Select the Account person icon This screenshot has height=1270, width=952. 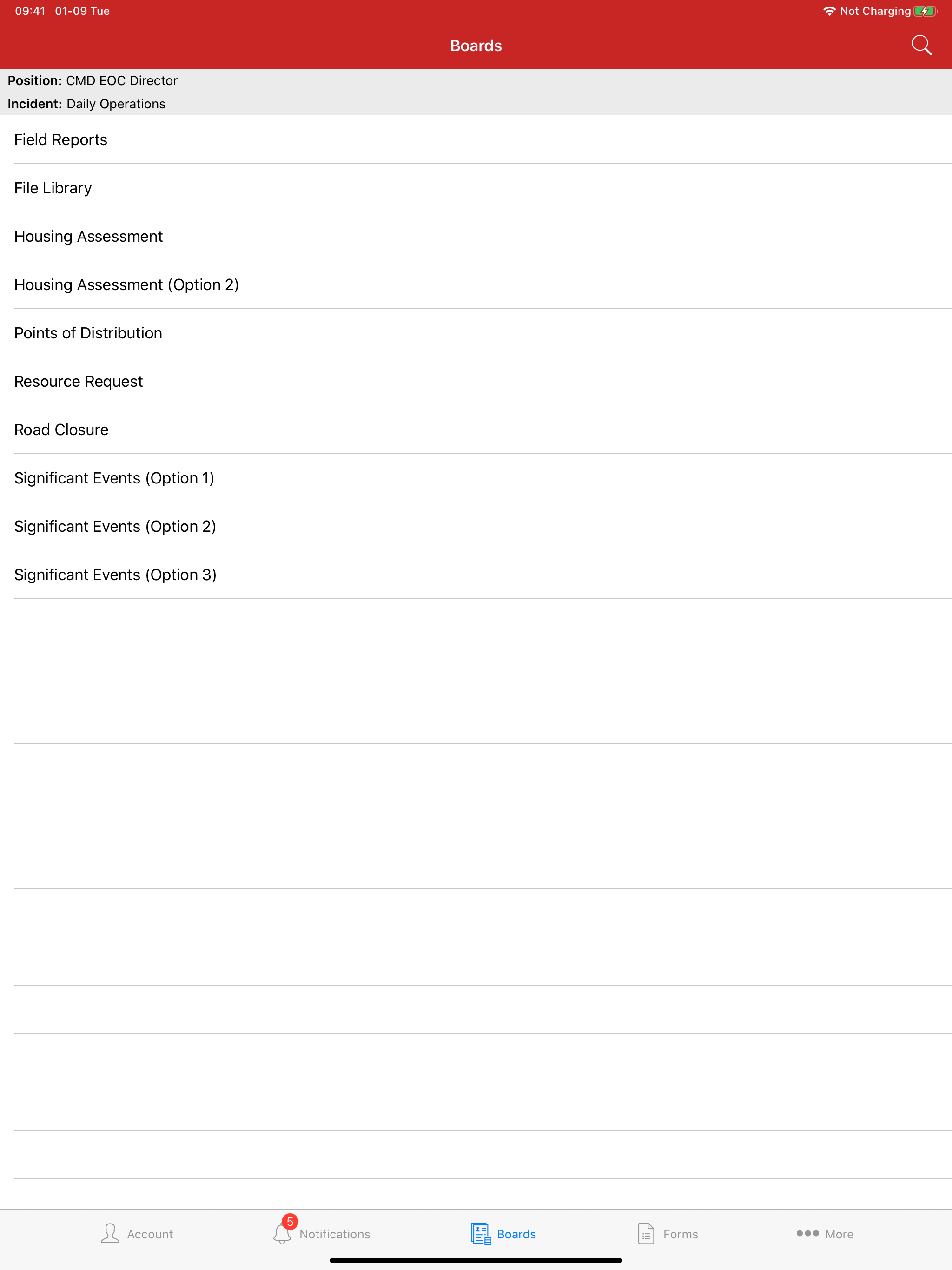[110, 1233]
